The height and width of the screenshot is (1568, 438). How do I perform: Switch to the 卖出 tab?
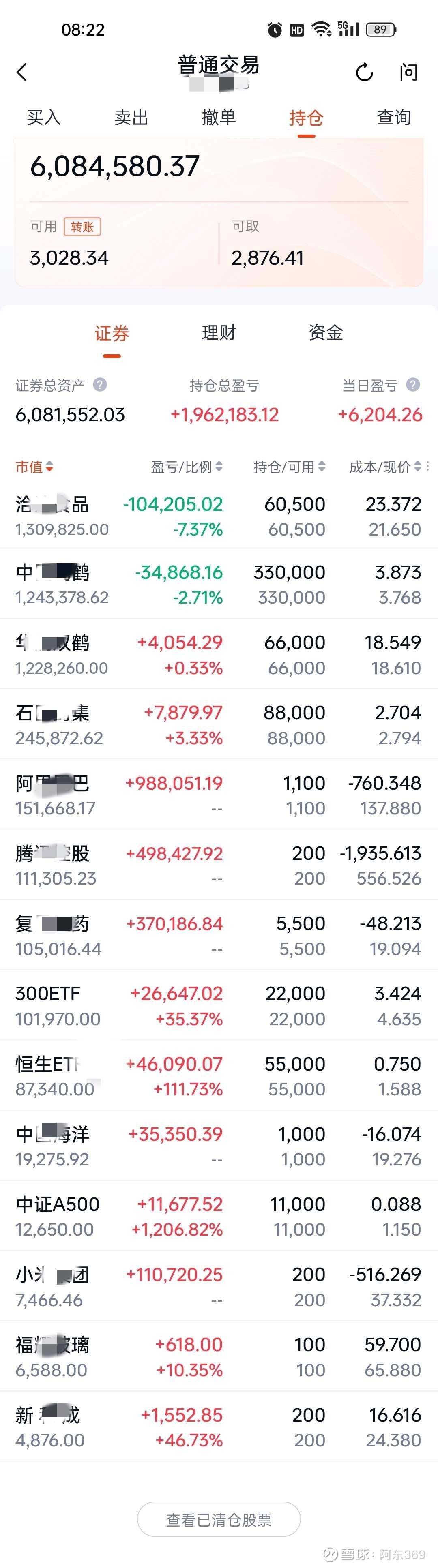[131, 118]
